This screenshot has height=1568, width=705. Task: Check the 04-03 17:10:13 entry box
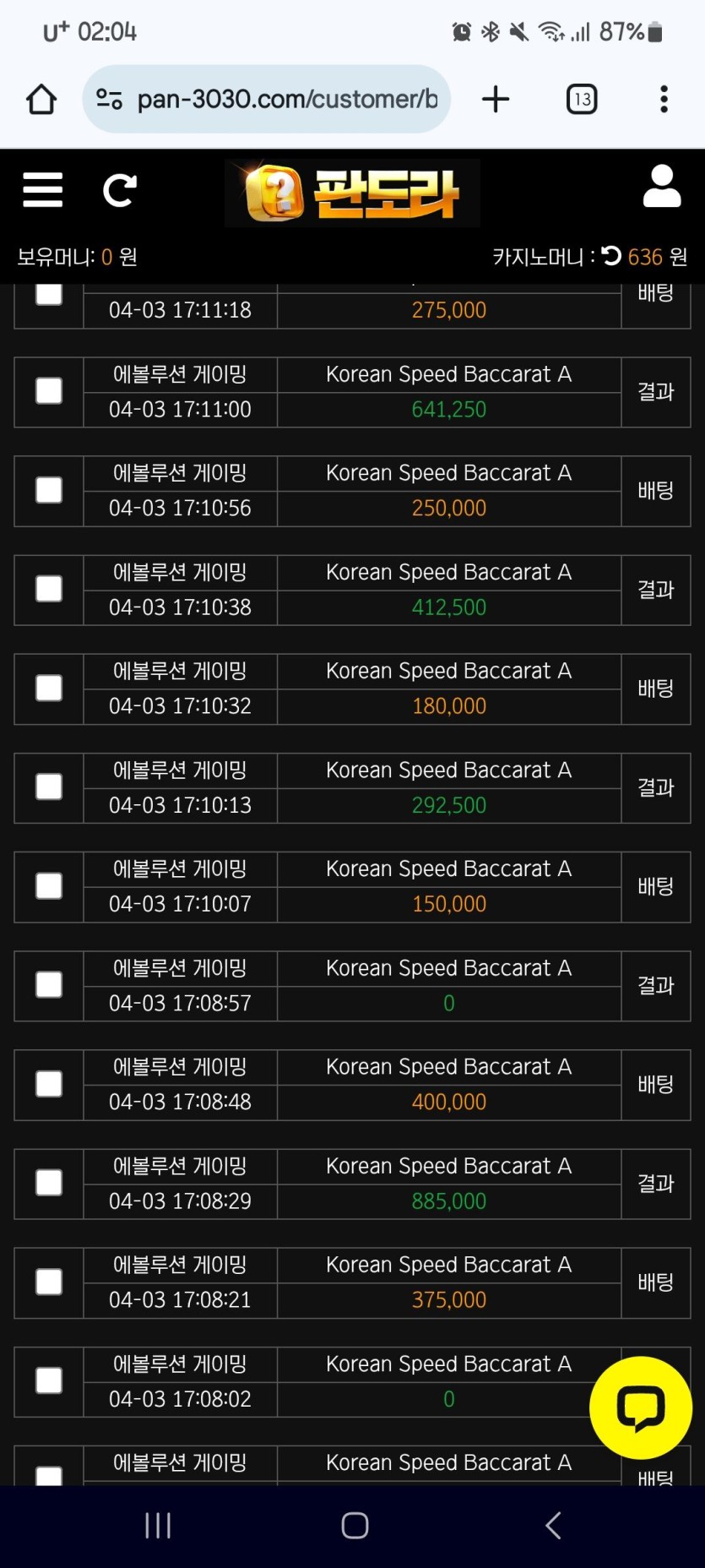[49, 787]
